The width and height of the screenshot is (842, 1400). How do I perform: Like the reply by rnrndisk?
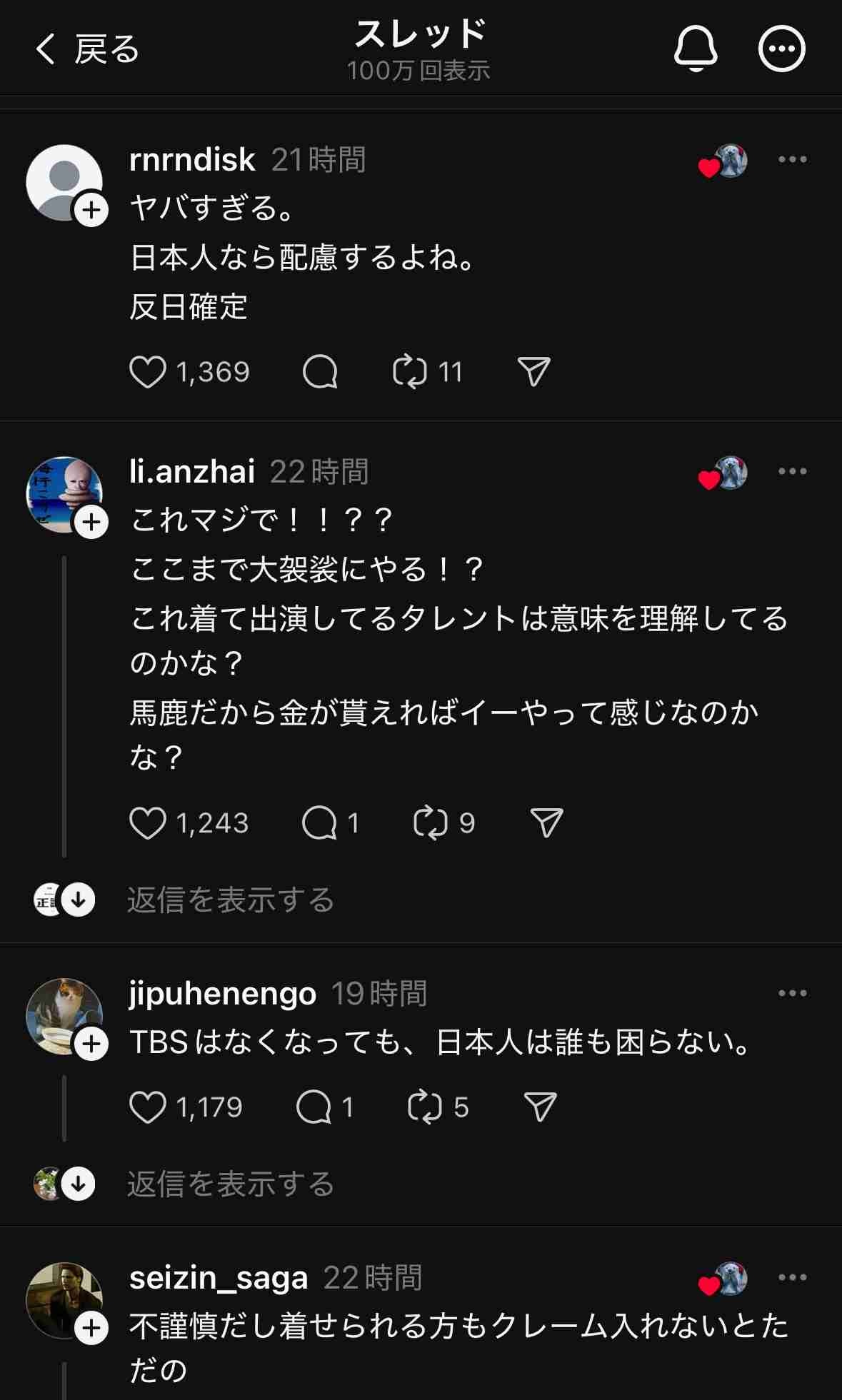148,372
